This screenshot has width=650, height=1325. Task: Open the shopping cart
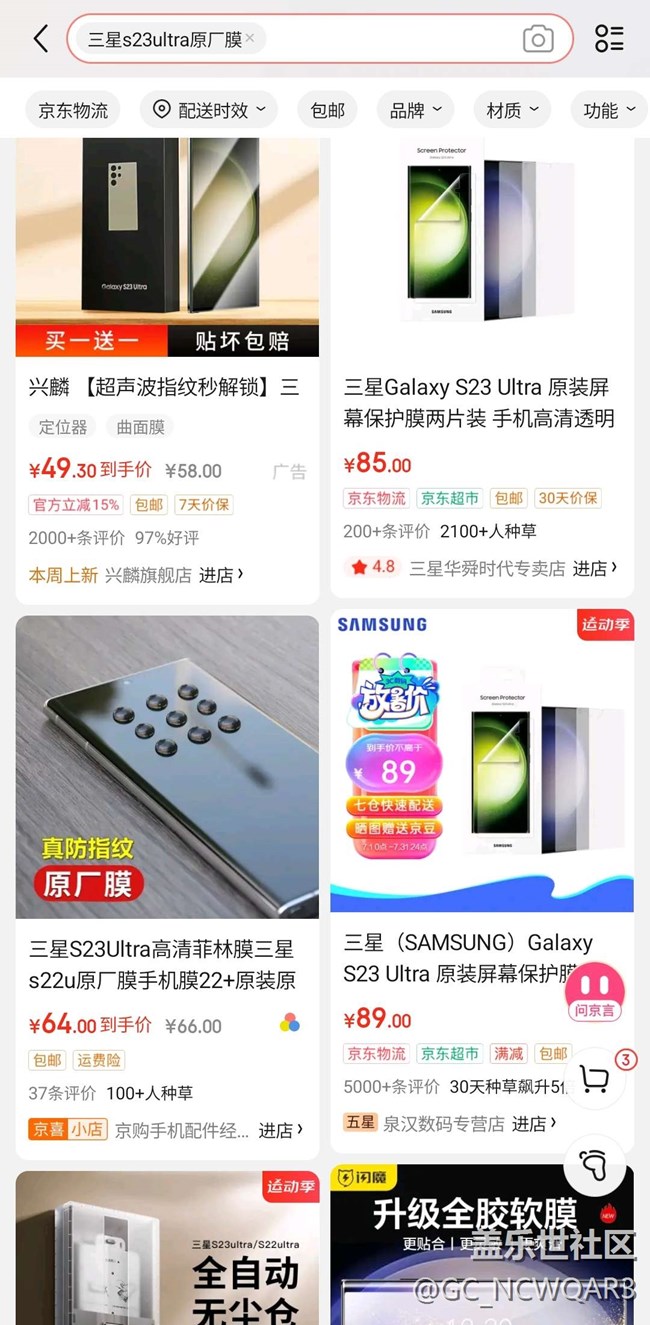click(596, 1079)
